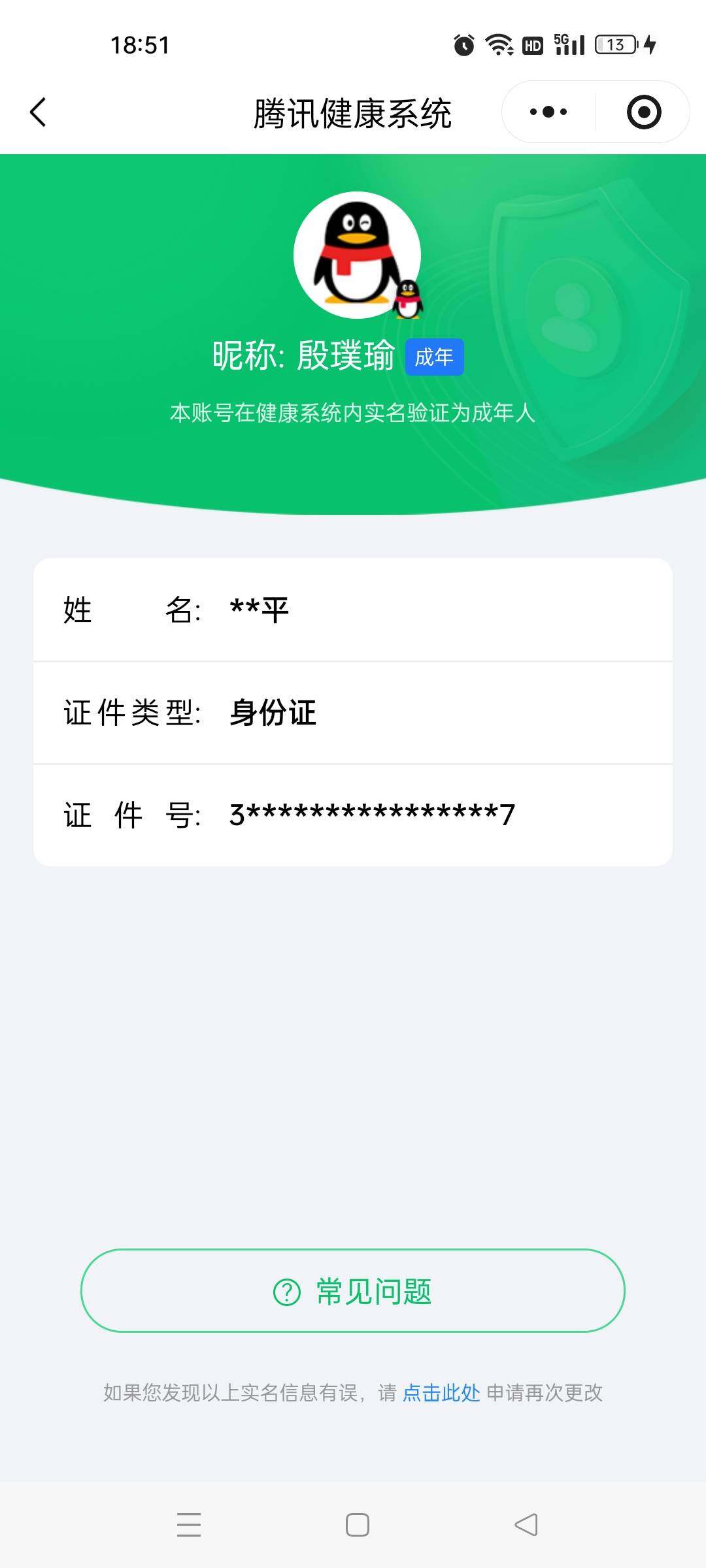Screen dimensions: 706x1568
Task: Tap the 腾讯健康系统 title text
Action: point(353,111)
